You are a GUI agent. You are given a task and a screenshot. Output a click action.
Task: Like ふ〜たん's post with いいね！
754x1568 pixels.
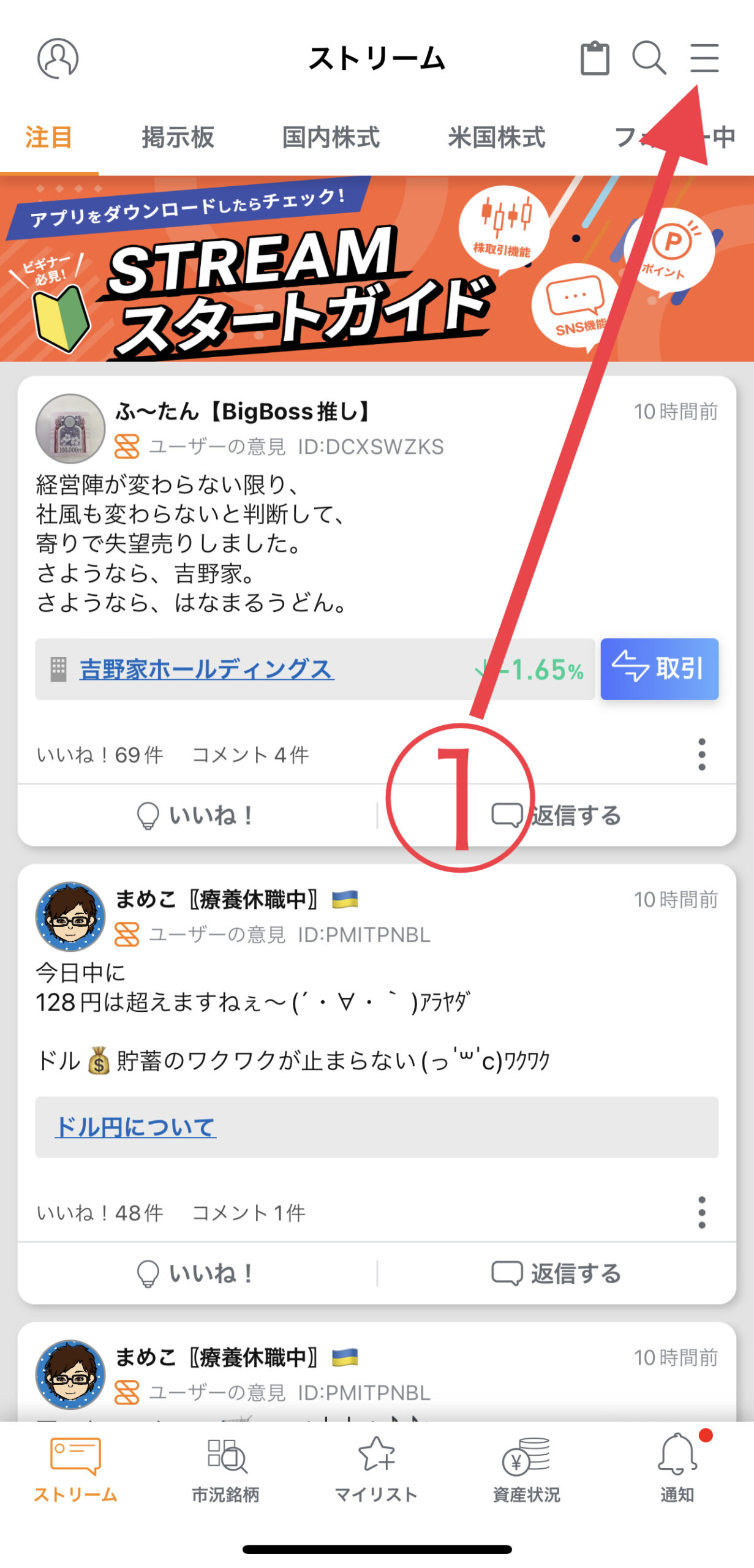tap(196, 815)
